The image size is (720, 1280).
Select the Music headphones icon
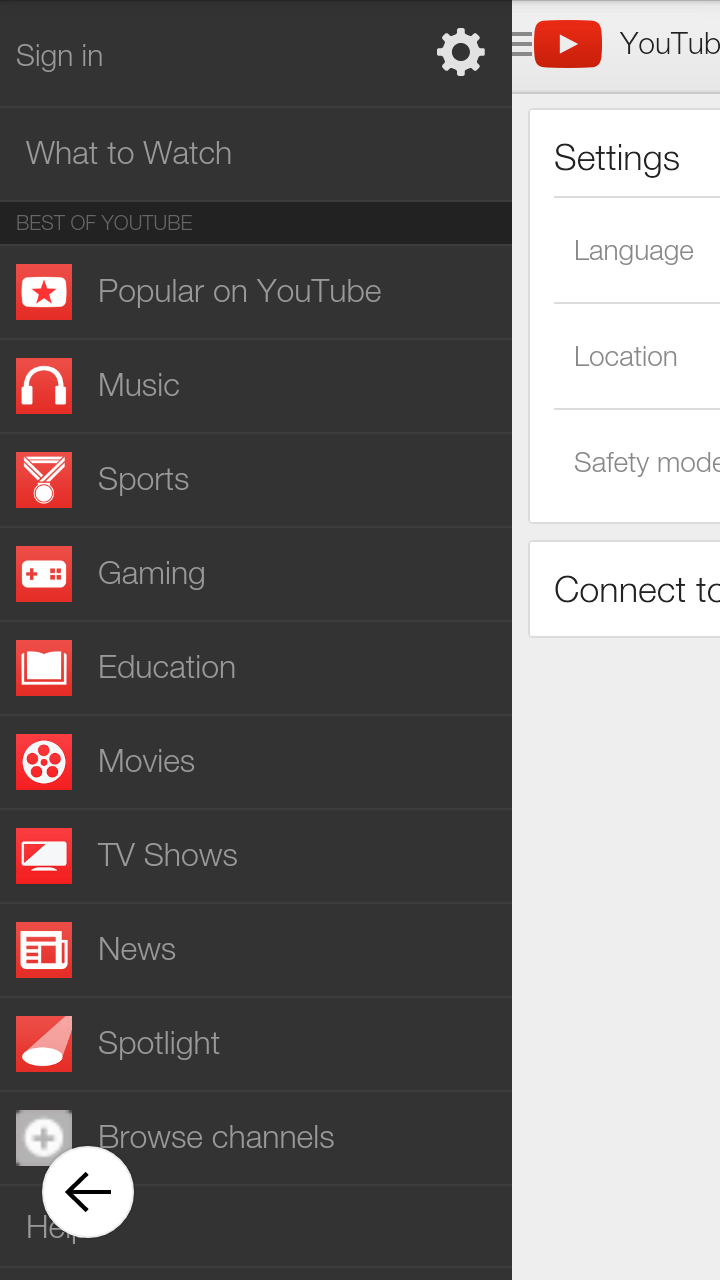(43, 386)
